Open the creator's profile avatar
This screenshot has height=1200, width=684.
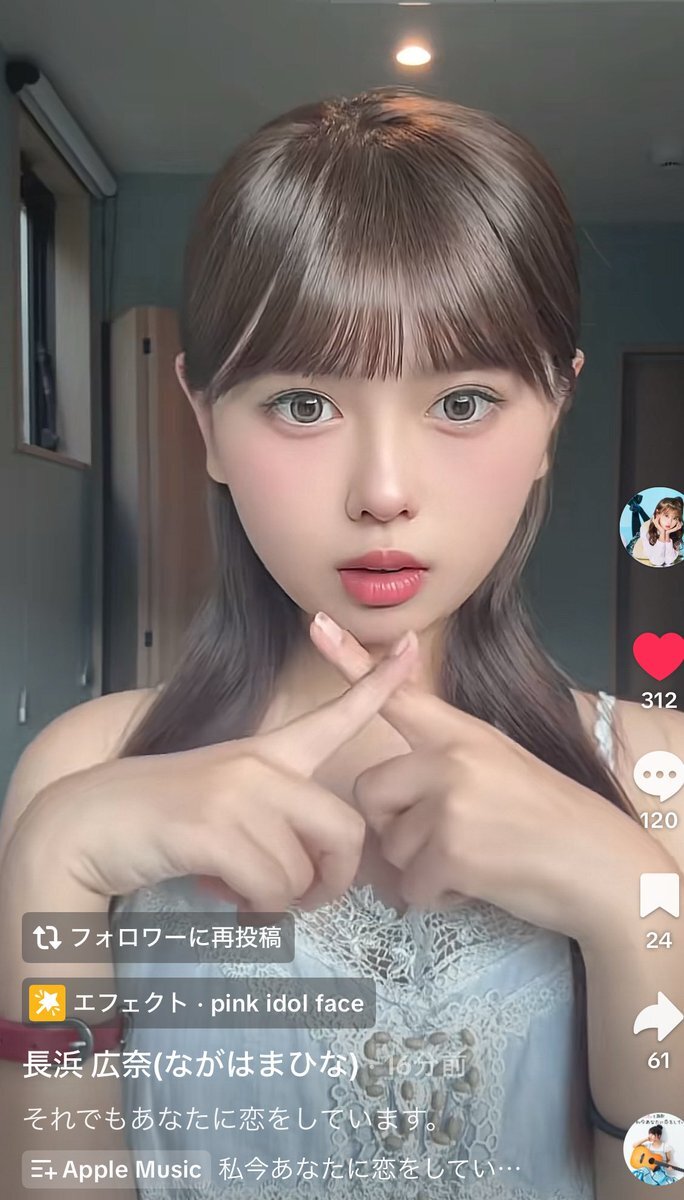click(653, 527)
